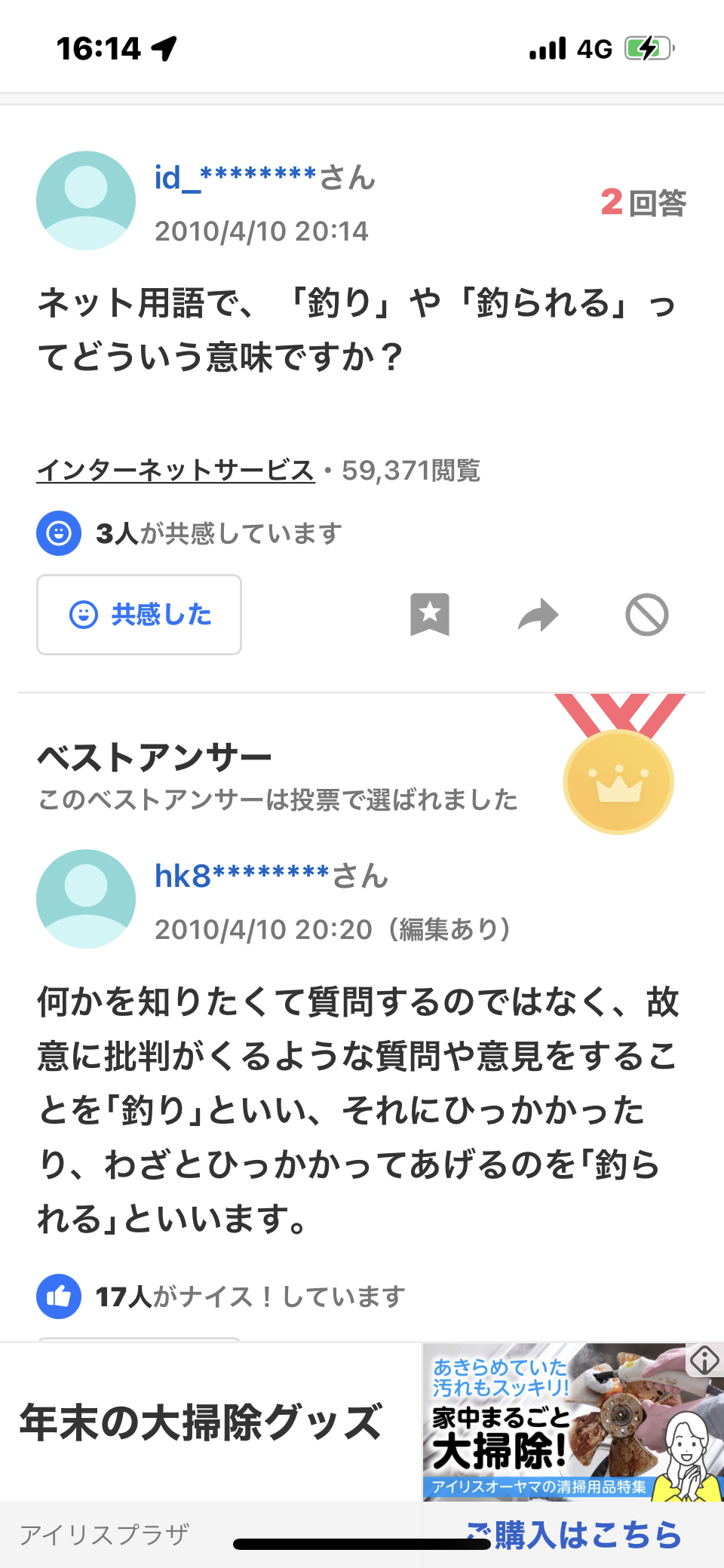Open the 年末の大掃除グッズ ad banner
The width and height of the screenshot is (724, 1568).
201,1422
